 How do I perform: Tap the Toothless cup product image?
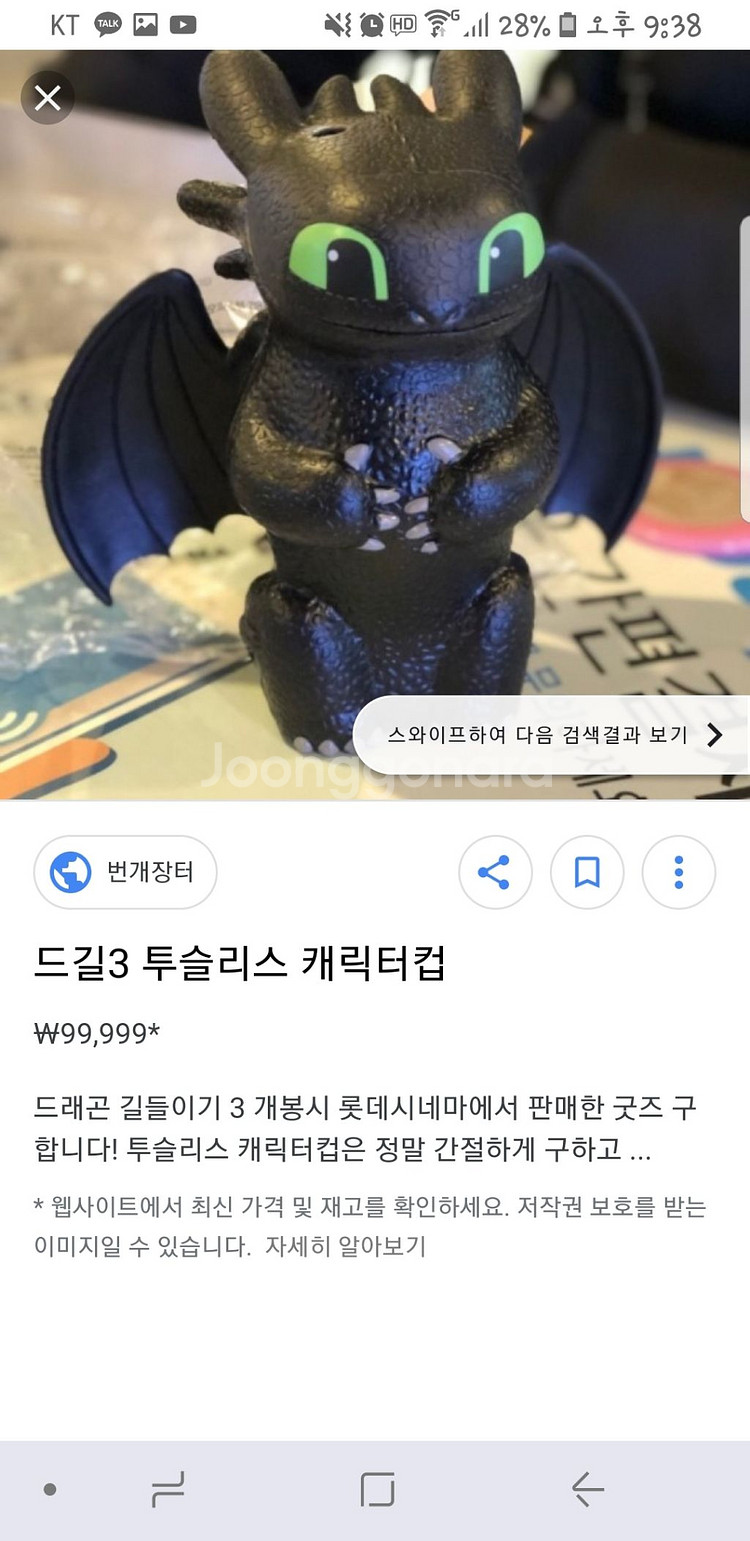pyautogui.click(x=375, y=425)
